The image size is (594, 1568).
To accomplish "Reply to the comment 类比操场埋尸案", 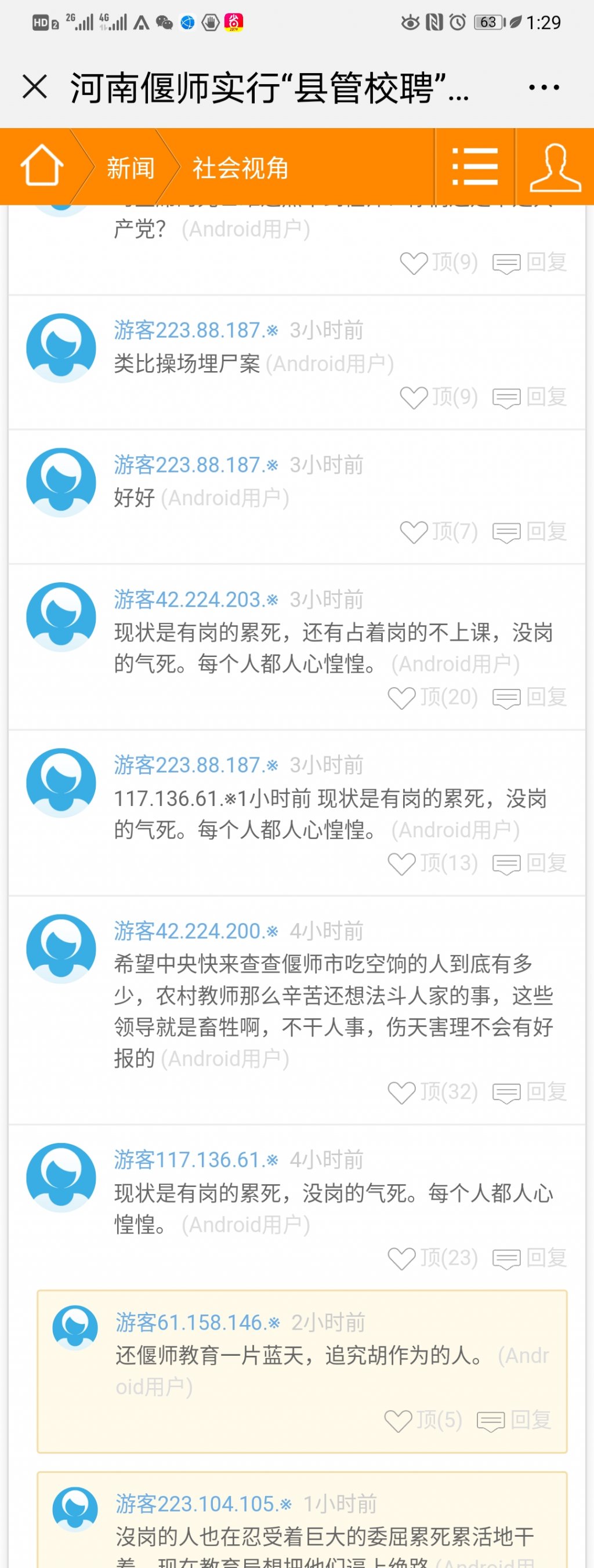I will [530, 397].
